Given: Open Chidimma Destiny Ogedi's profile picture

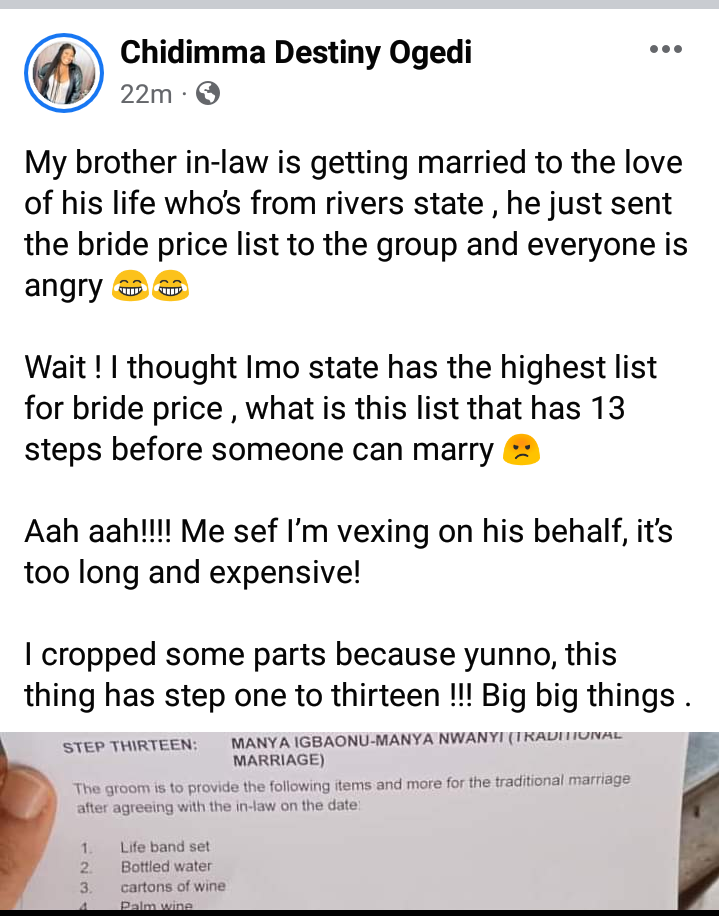Looking at the screenshot, I should 66,72.
